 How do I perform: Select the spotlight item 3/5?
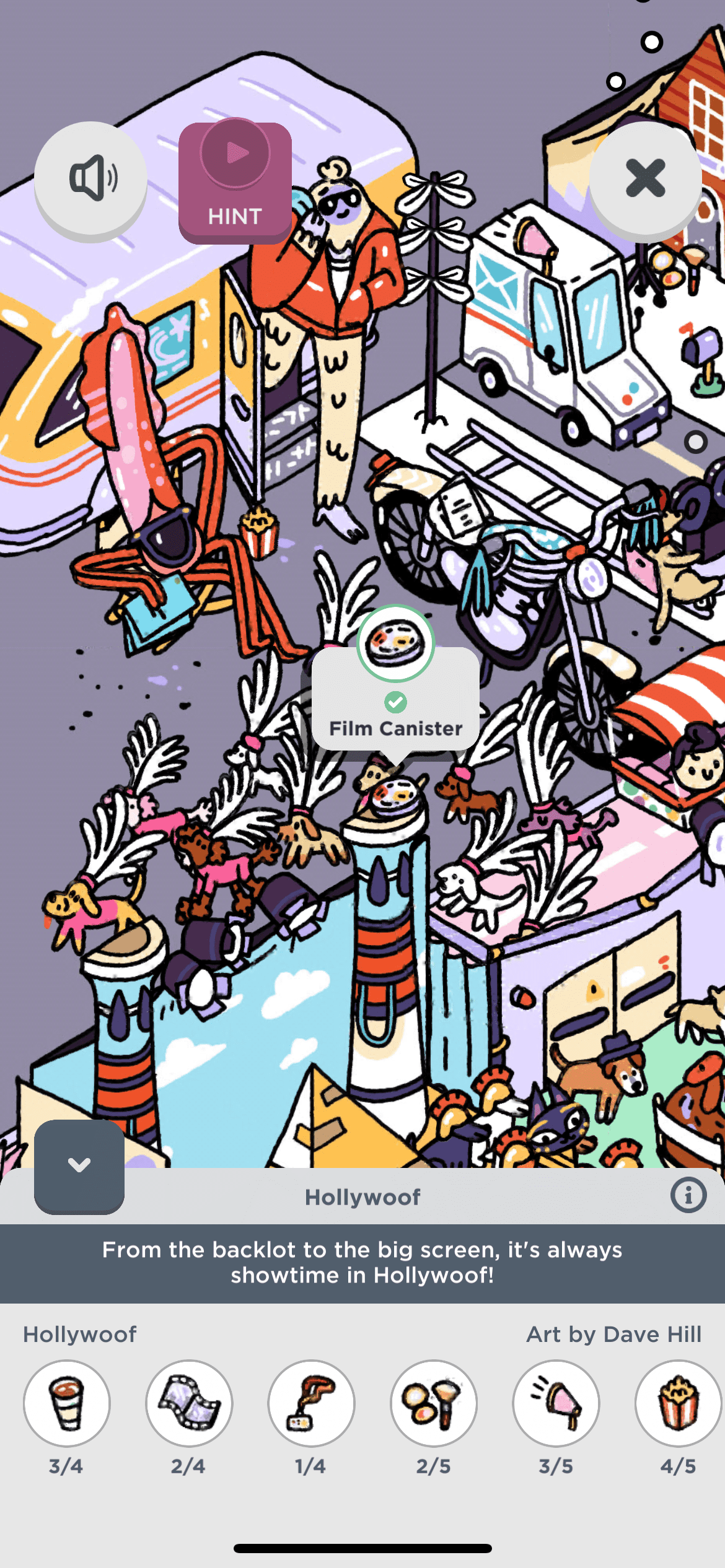click(556, 1403)
